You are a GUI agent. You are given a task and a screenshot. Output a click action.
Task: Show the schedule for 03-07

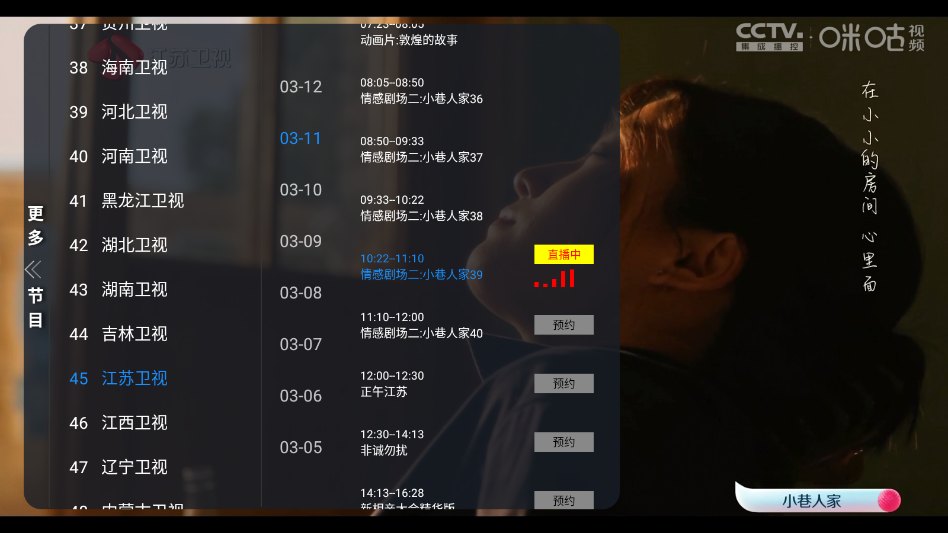point(300,344)
